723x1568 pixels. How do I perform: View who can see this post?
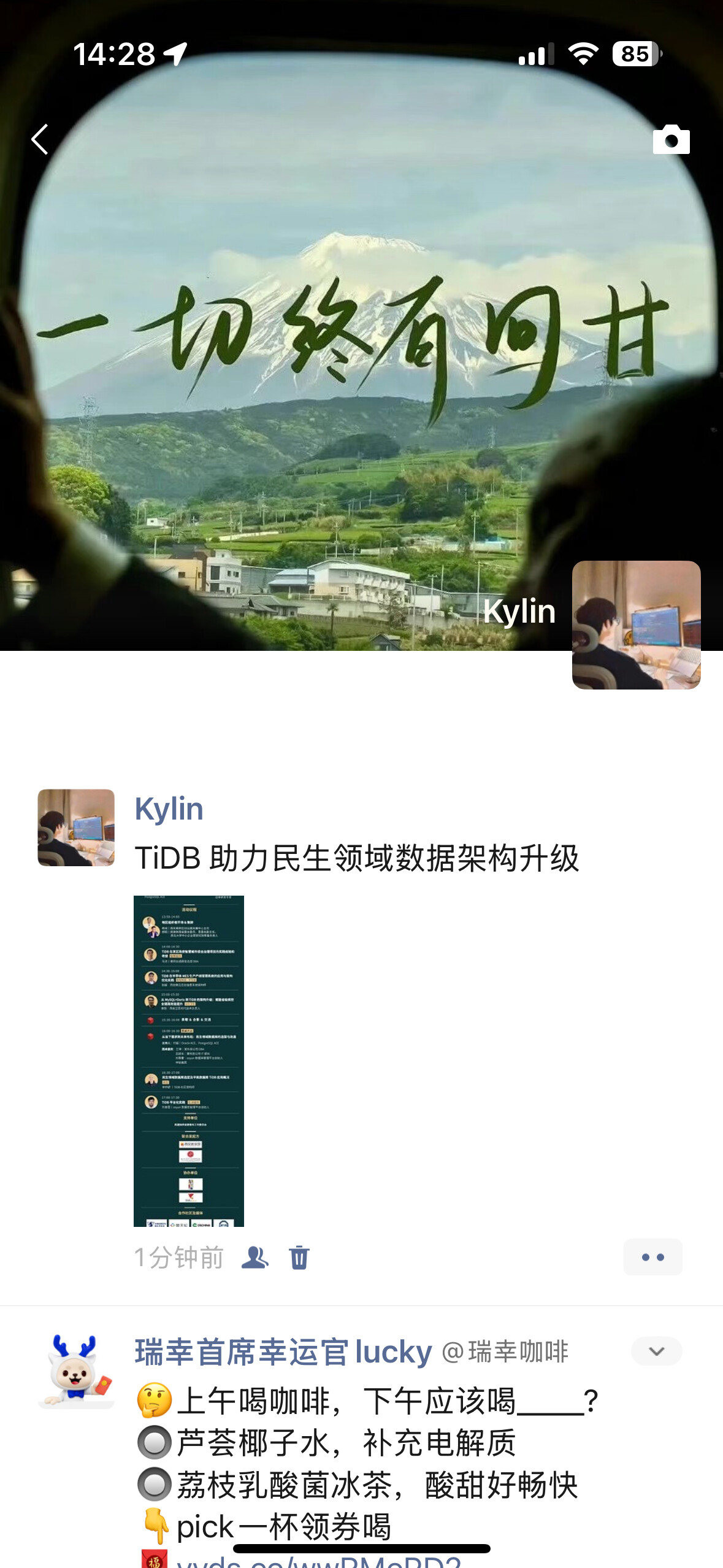point(254,1258)
